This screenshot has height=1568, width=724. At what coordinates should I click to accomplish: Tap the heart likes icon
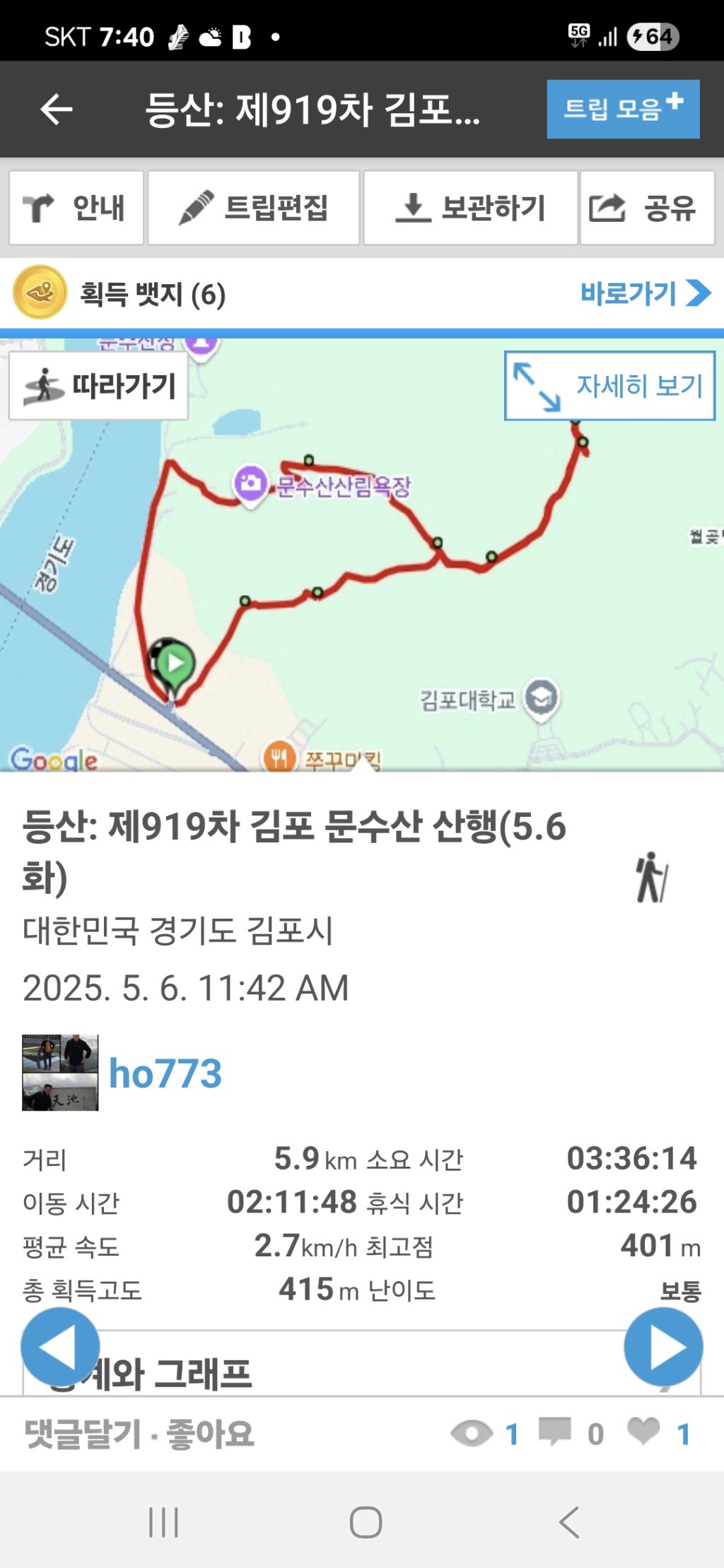(x=643, y=1432)
